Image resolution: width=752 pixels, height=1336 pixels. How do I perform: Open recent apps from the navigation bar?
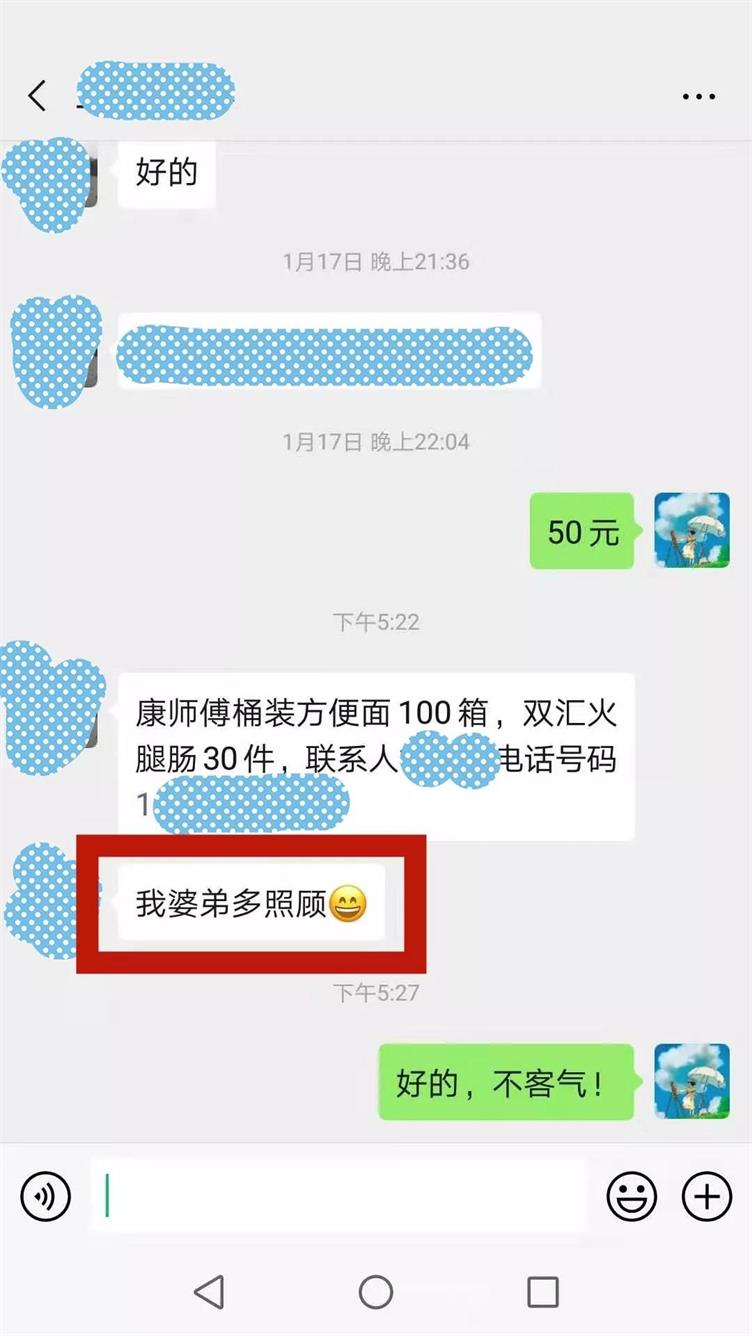point(542,1292)
